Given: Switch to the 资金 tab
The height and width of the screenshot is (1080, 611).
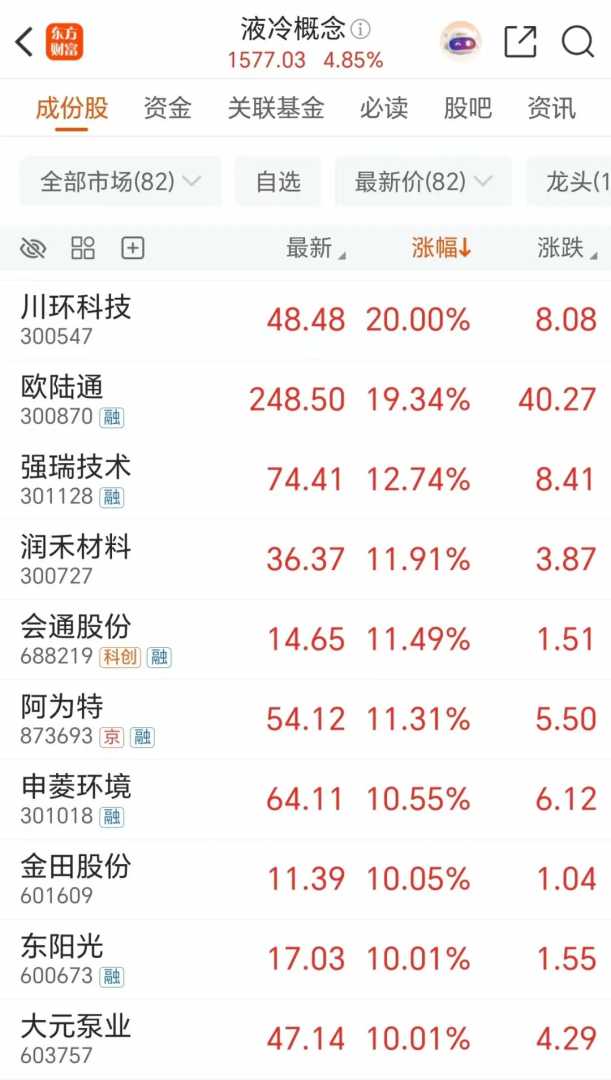Looking at the screenshot, I should [167, 108].
